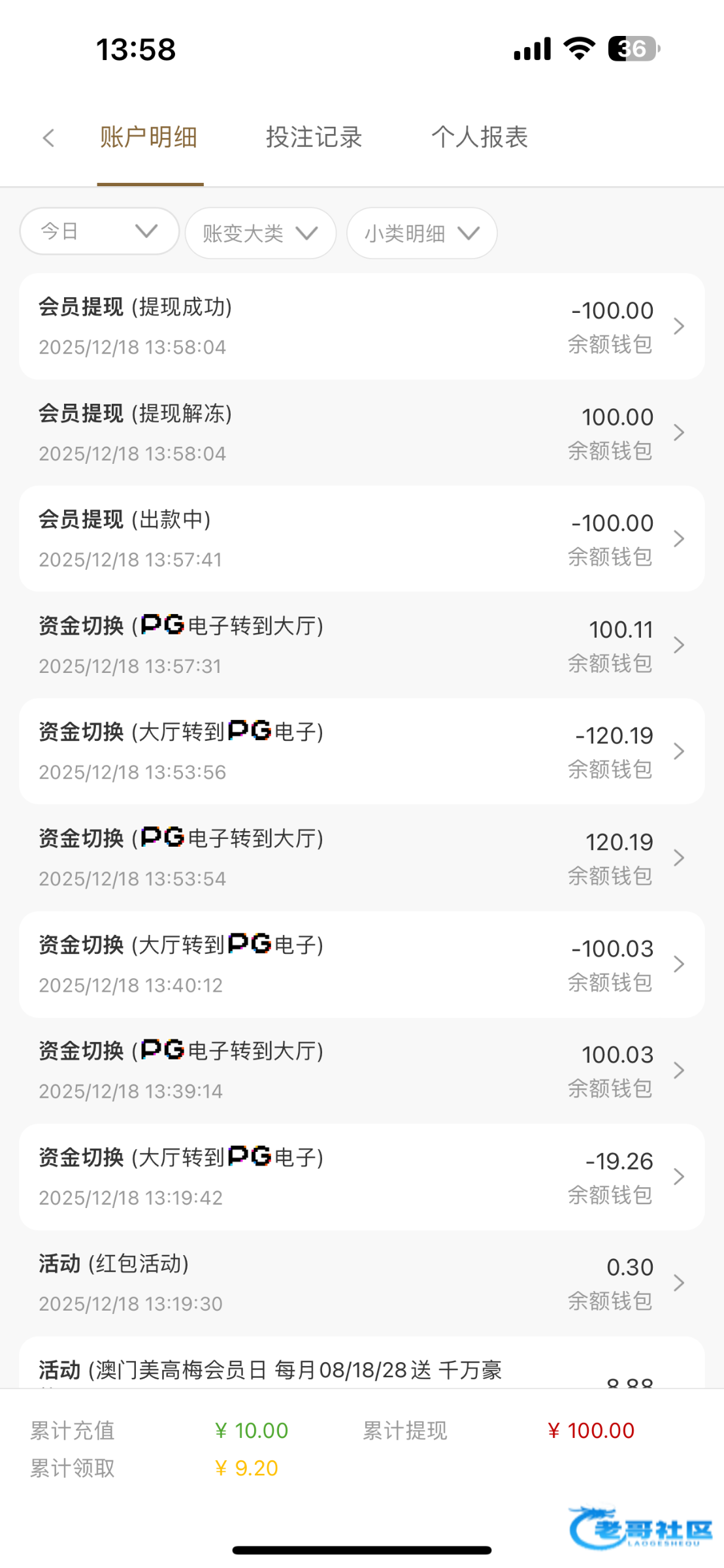The height and width of the screenshot is (1568, 724).
Task: Expand the 小类明细 filter dropdown
Action: pyautogui.click(x=421, y=233)
